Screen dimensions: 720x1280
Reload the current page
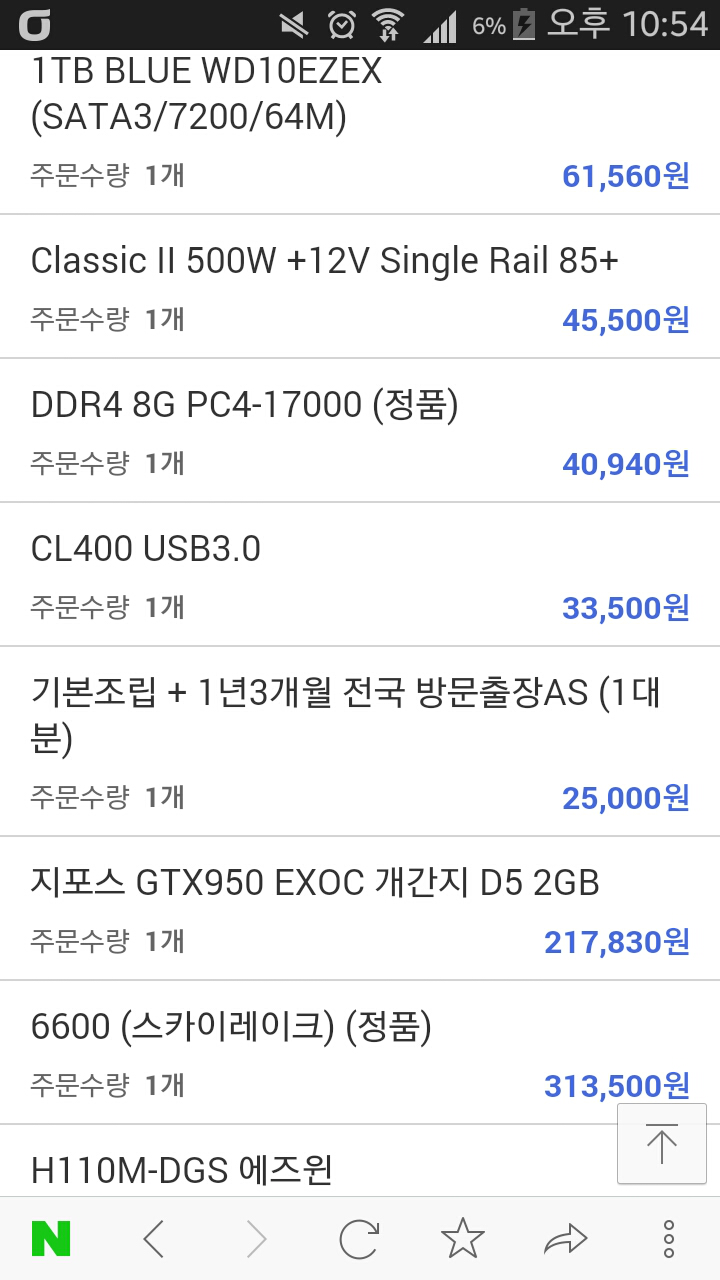point(359,1239)
